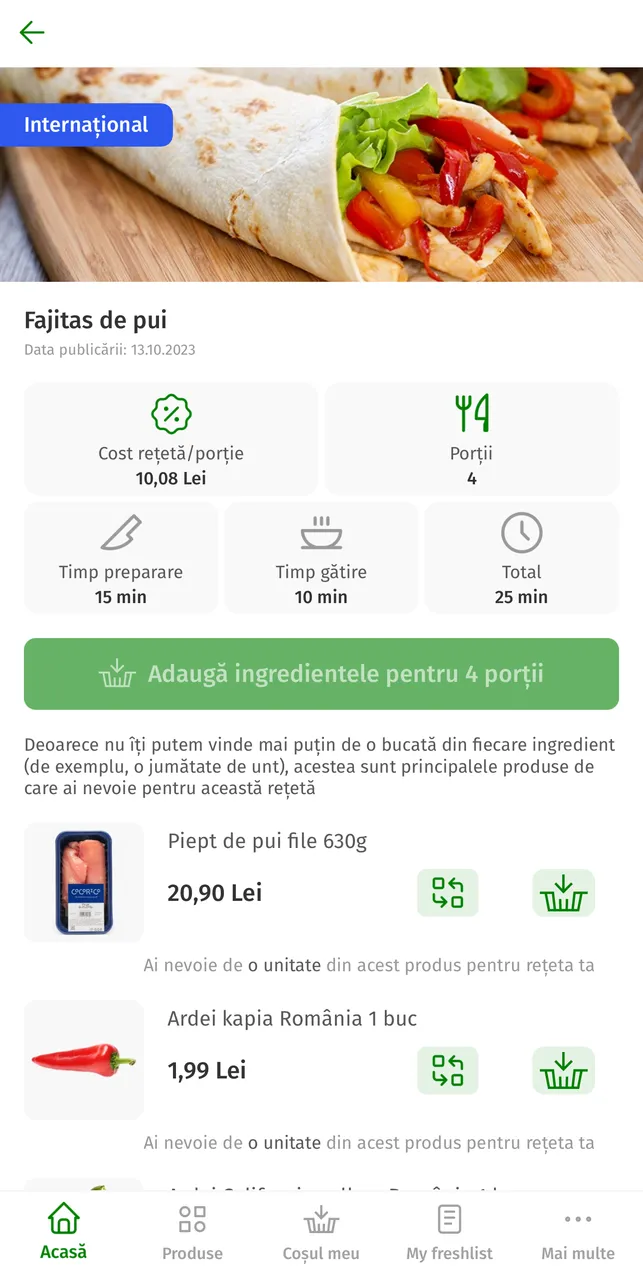View Coșul meu cart tab
643x1280 pixels.
[321, 1232]
